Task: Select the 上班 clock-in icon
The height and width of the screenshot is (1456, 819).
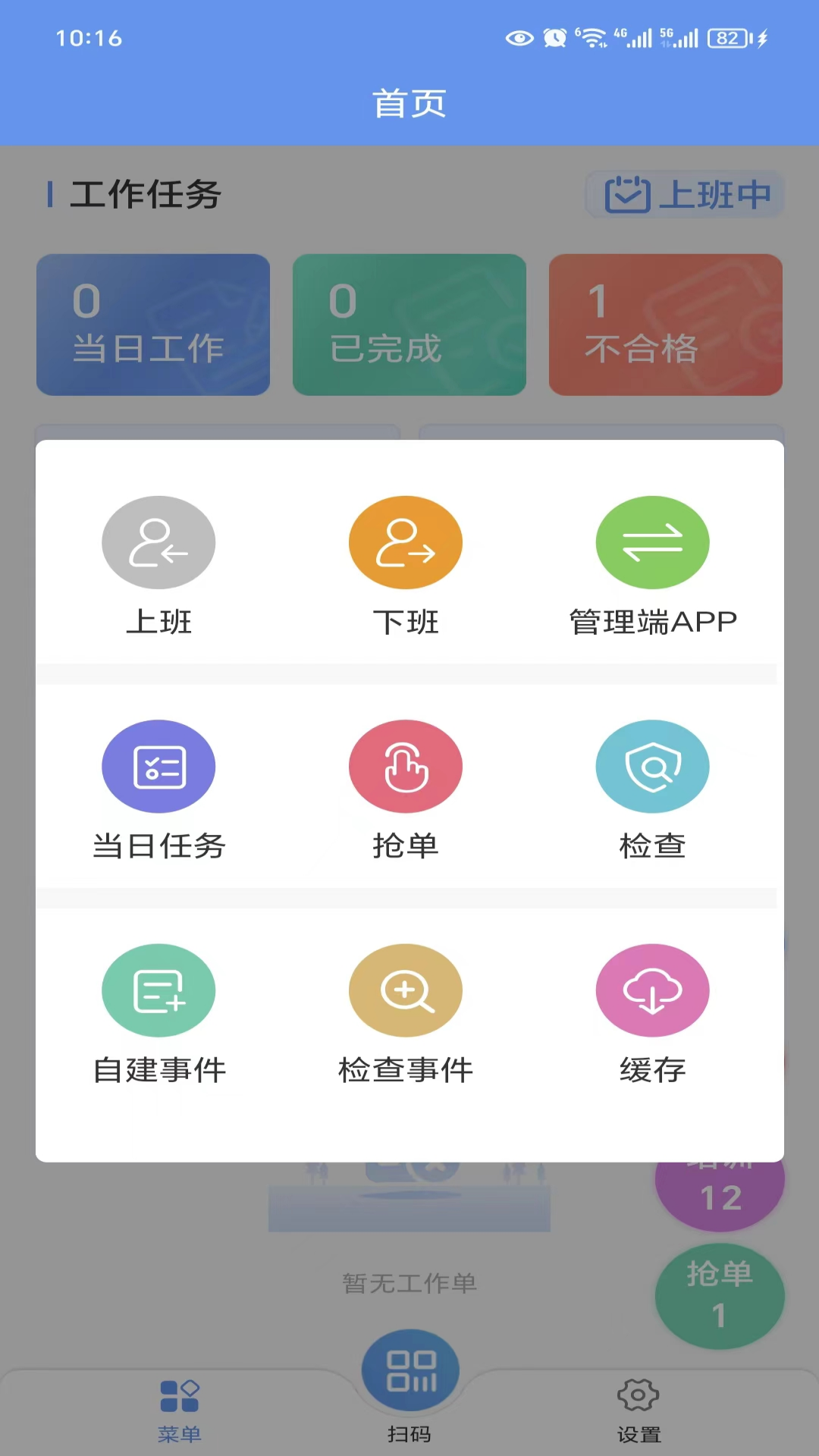Action: [x=158, y=542]
